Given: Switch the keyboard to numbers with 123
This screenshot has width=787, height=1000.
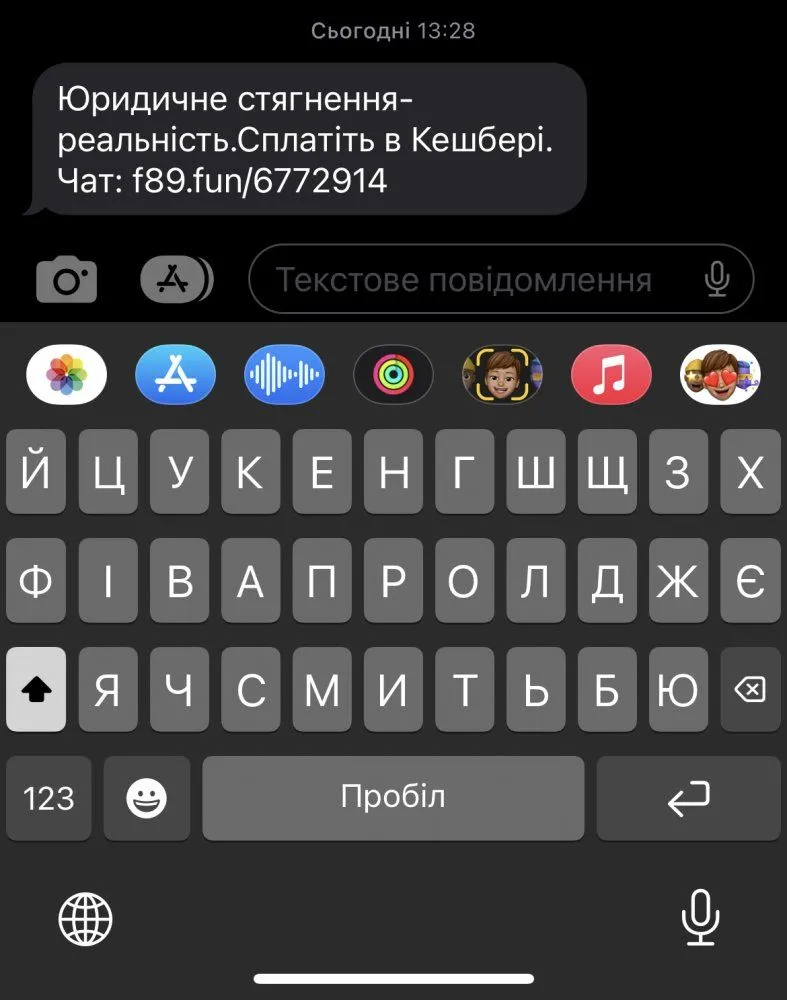Looking at the screenshot, I should click(49, 798).
